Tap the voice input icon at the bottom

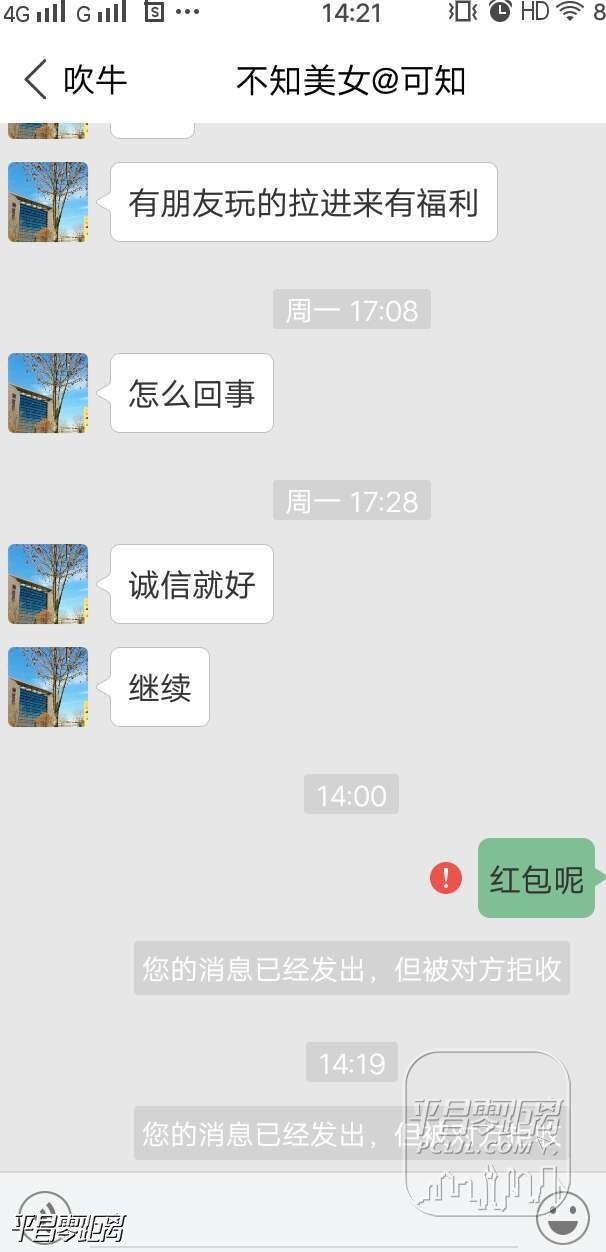pyautogui.click(x=44, y=1217)
